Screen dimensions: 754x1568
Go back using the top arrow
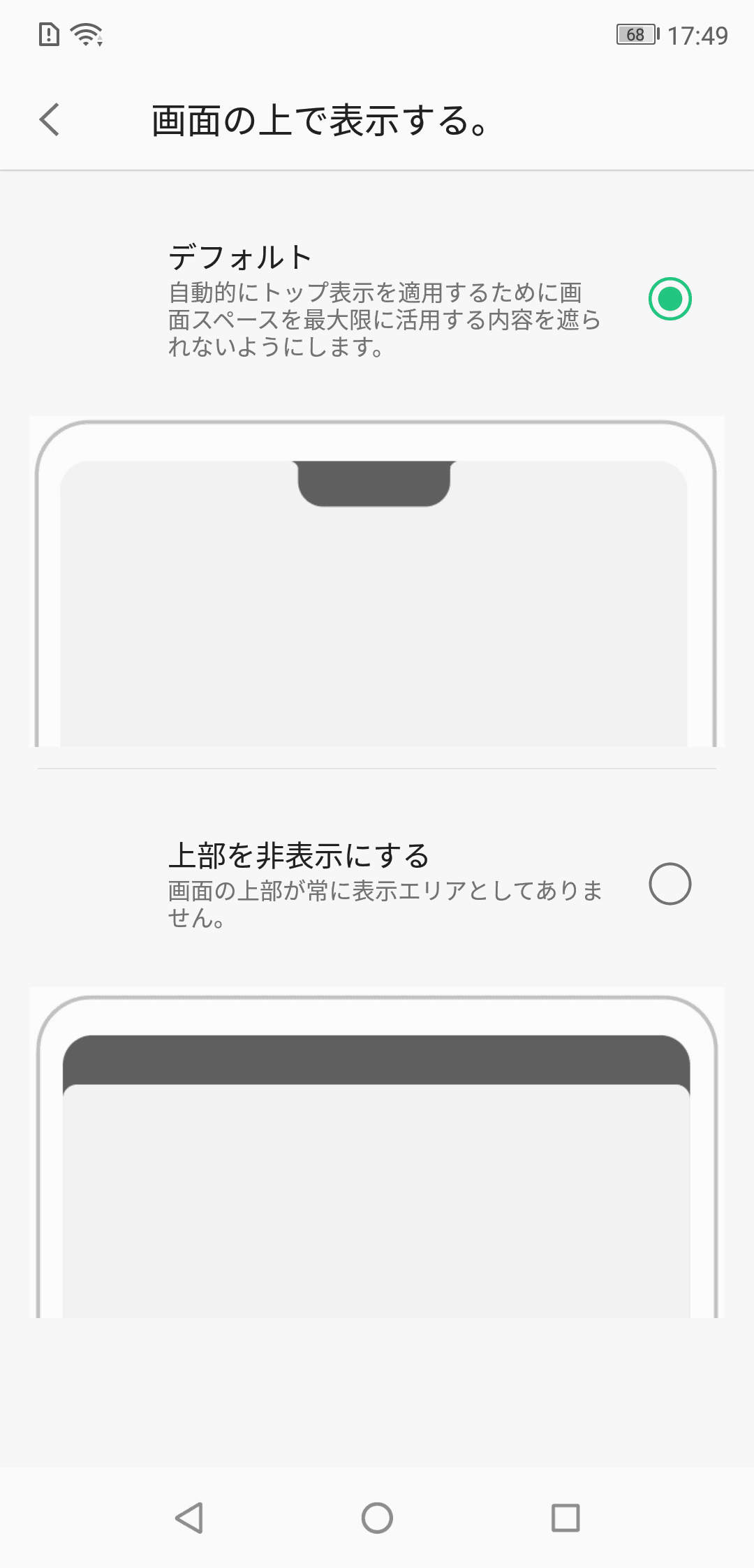coord(50,119)
